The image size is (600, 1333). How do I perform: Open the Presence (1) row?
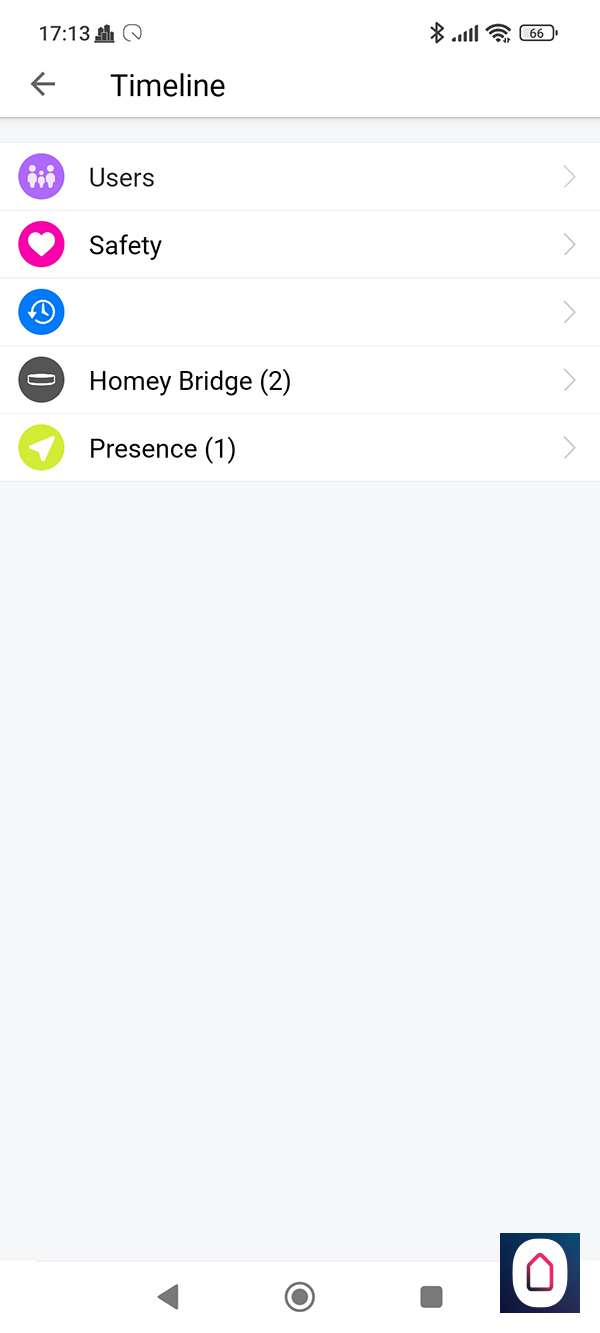pos(300,449)
